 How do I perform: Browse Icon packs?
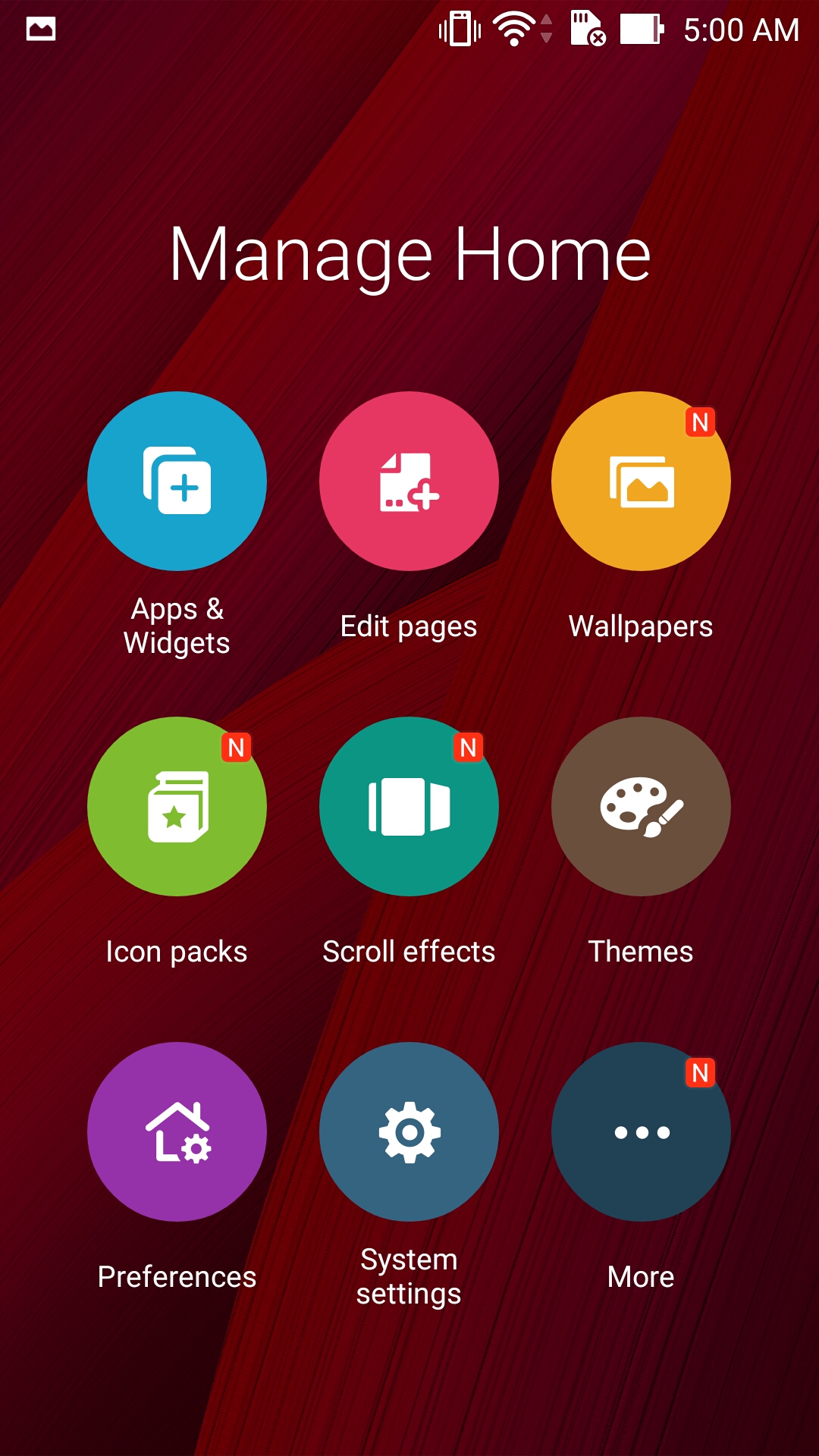coord(177,806)
